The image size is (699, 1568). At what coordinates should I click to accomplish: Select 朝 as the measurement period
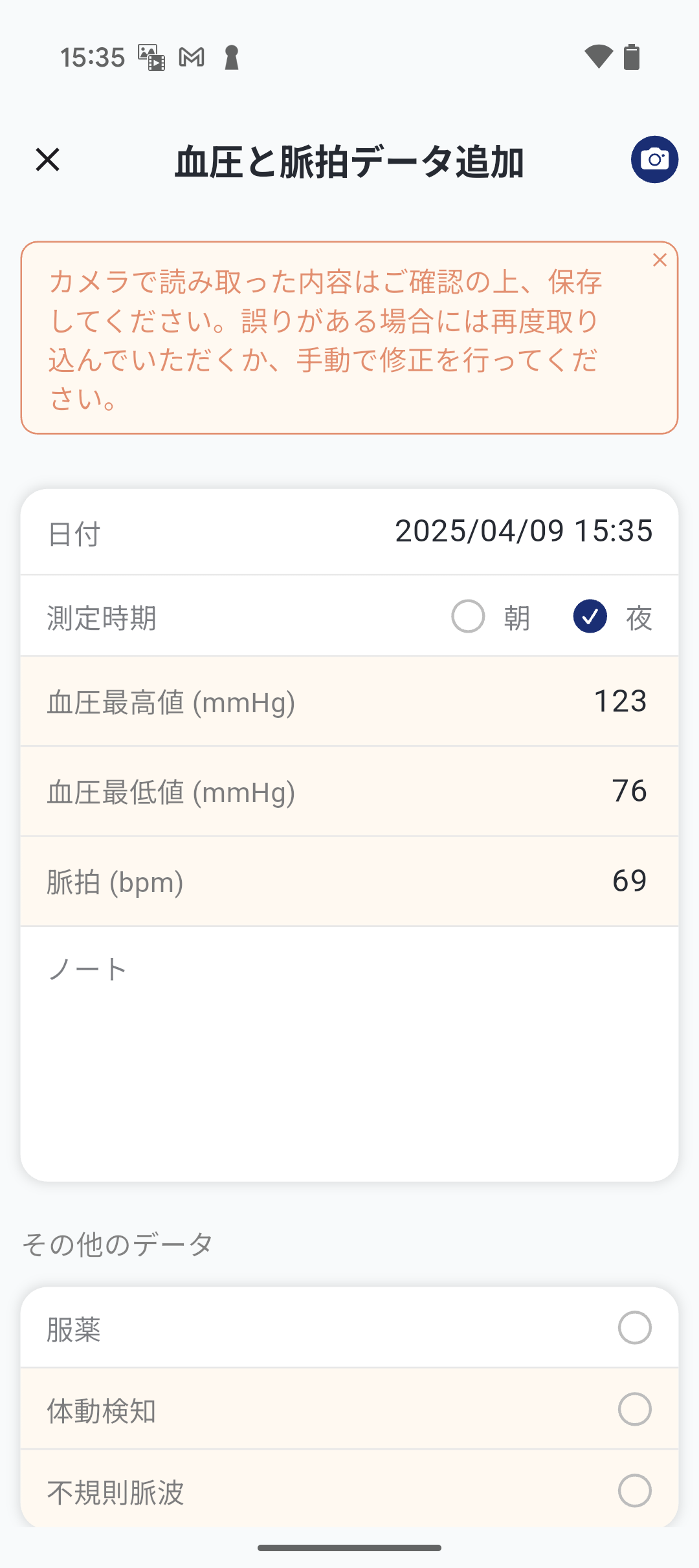[x=468, y=616]
